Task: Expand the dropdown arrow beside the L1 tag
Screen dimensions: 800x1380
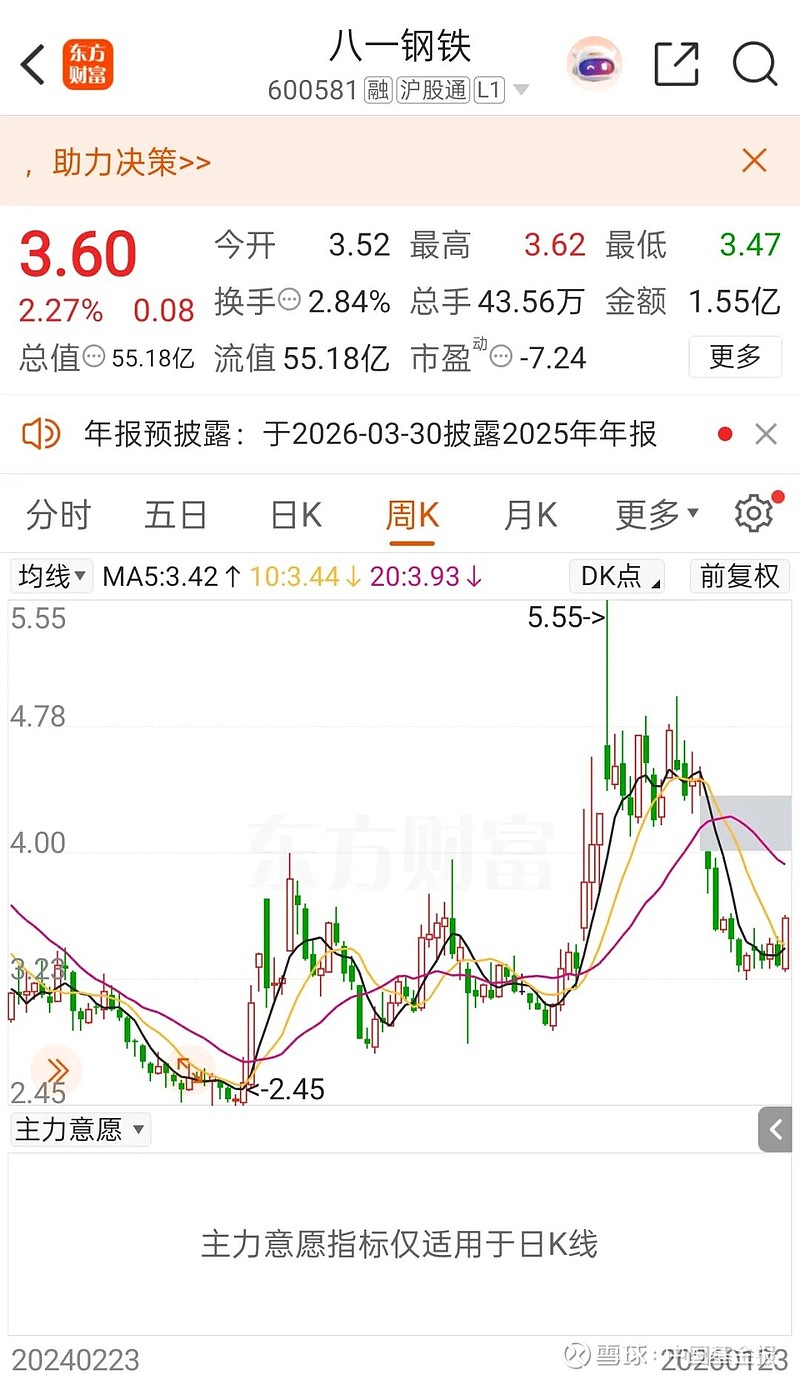Action: (x=521, y=89)
